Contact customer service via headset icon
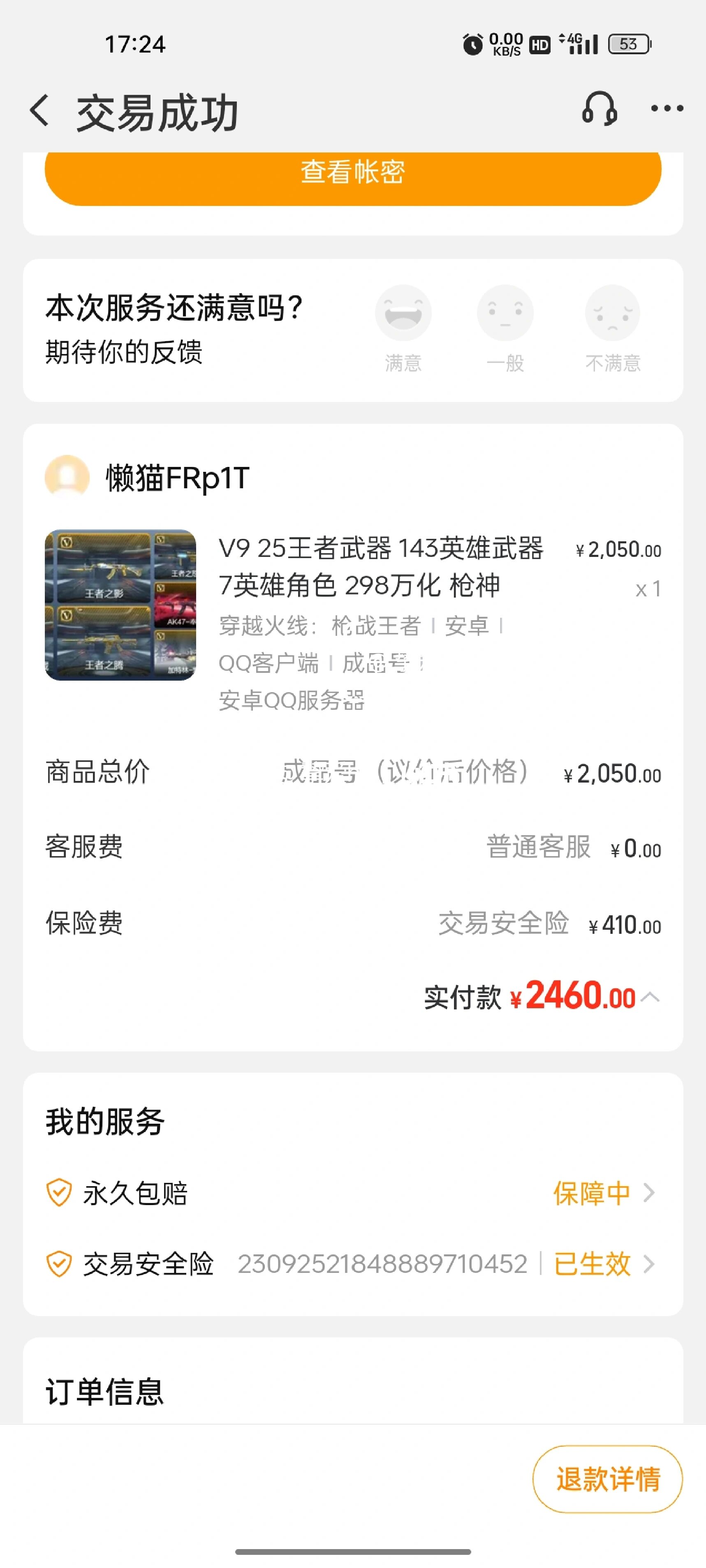 pos(600,110)
